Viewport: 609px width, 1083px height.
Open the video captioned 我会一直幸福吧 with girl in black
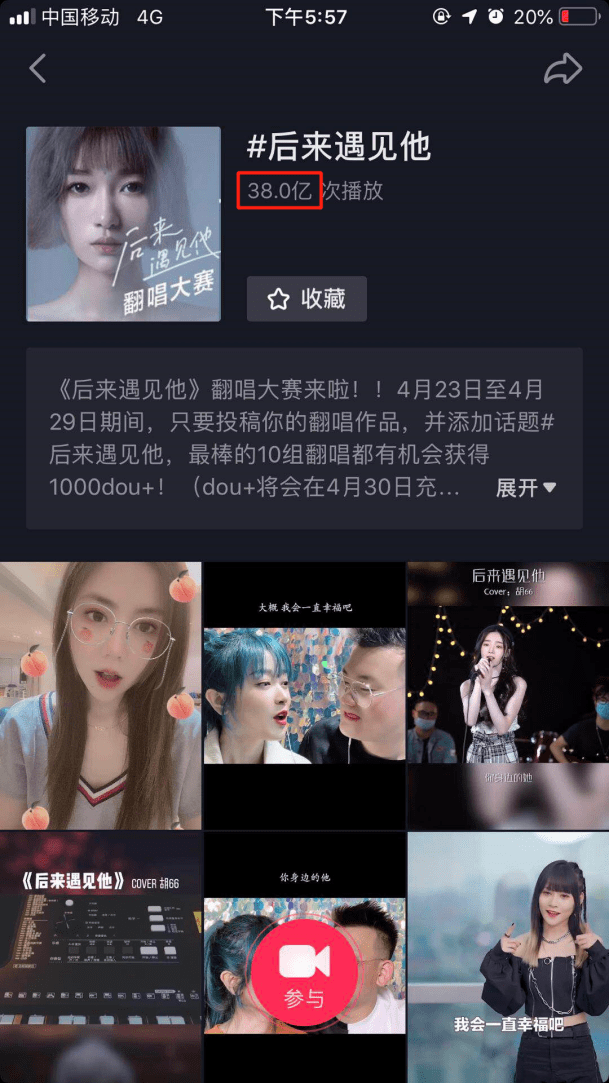tap(508, 957)
